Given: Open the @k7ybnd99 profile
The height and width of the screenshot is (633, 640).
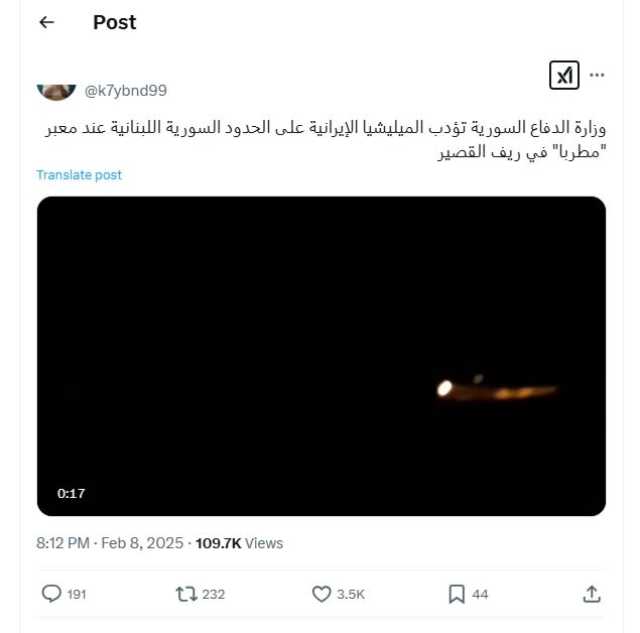Looking at the screenshot, I should point(125,90).
